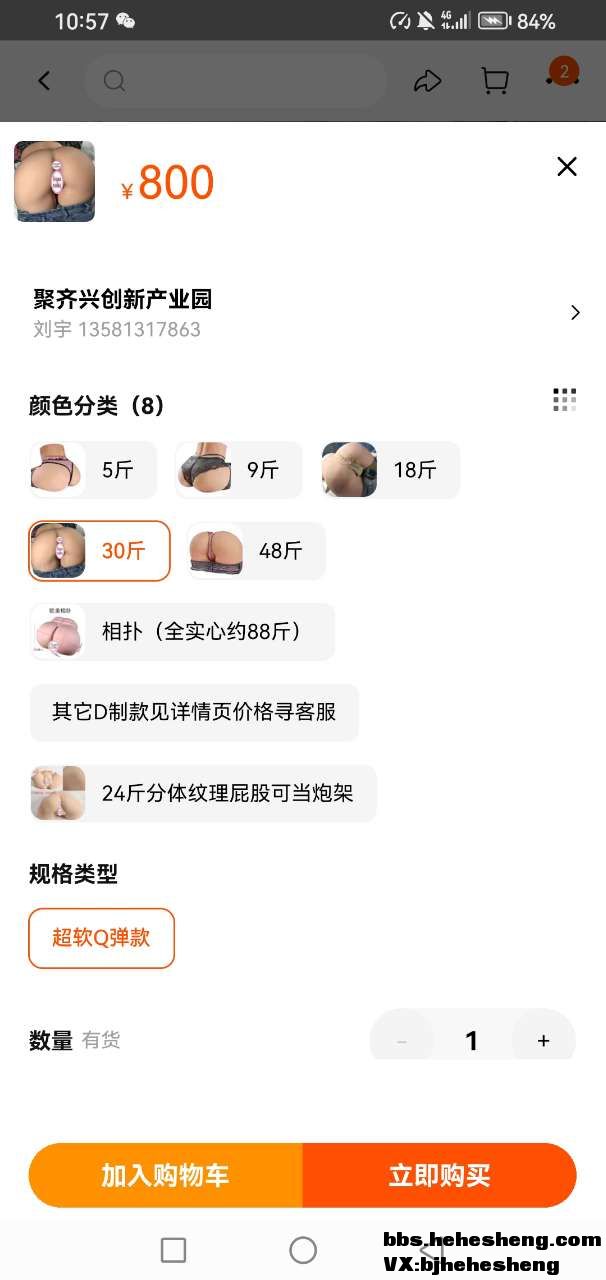Enlarge the product thumbnail beside the price
The width and height of the screenshot is (606, 1280).
pyautogui.click(x=54, y=181)
